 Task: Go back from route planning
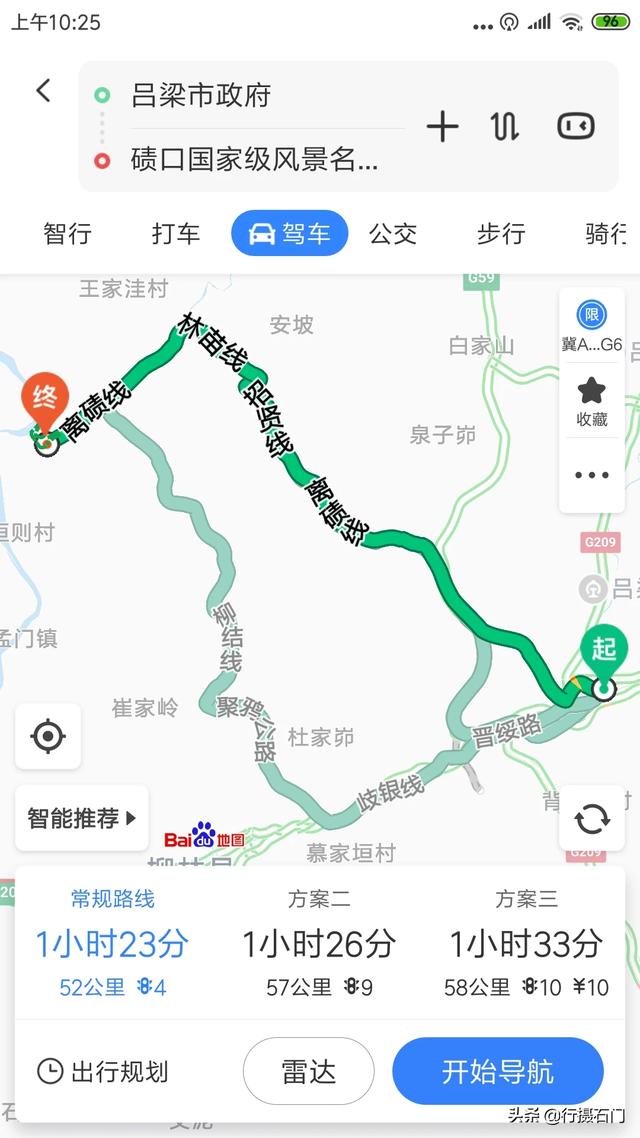(43, 91)
